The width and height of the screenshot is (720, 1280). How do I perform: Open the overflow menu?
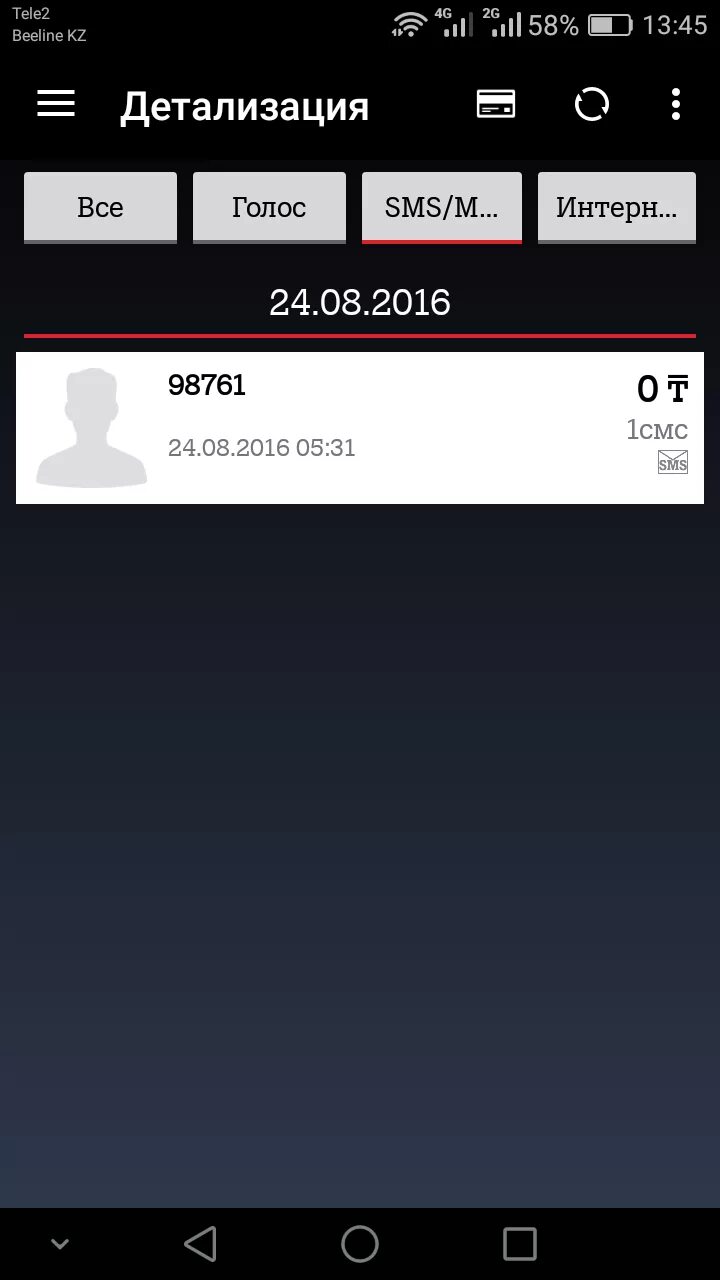pyautogui.click(x=676, y=104)
